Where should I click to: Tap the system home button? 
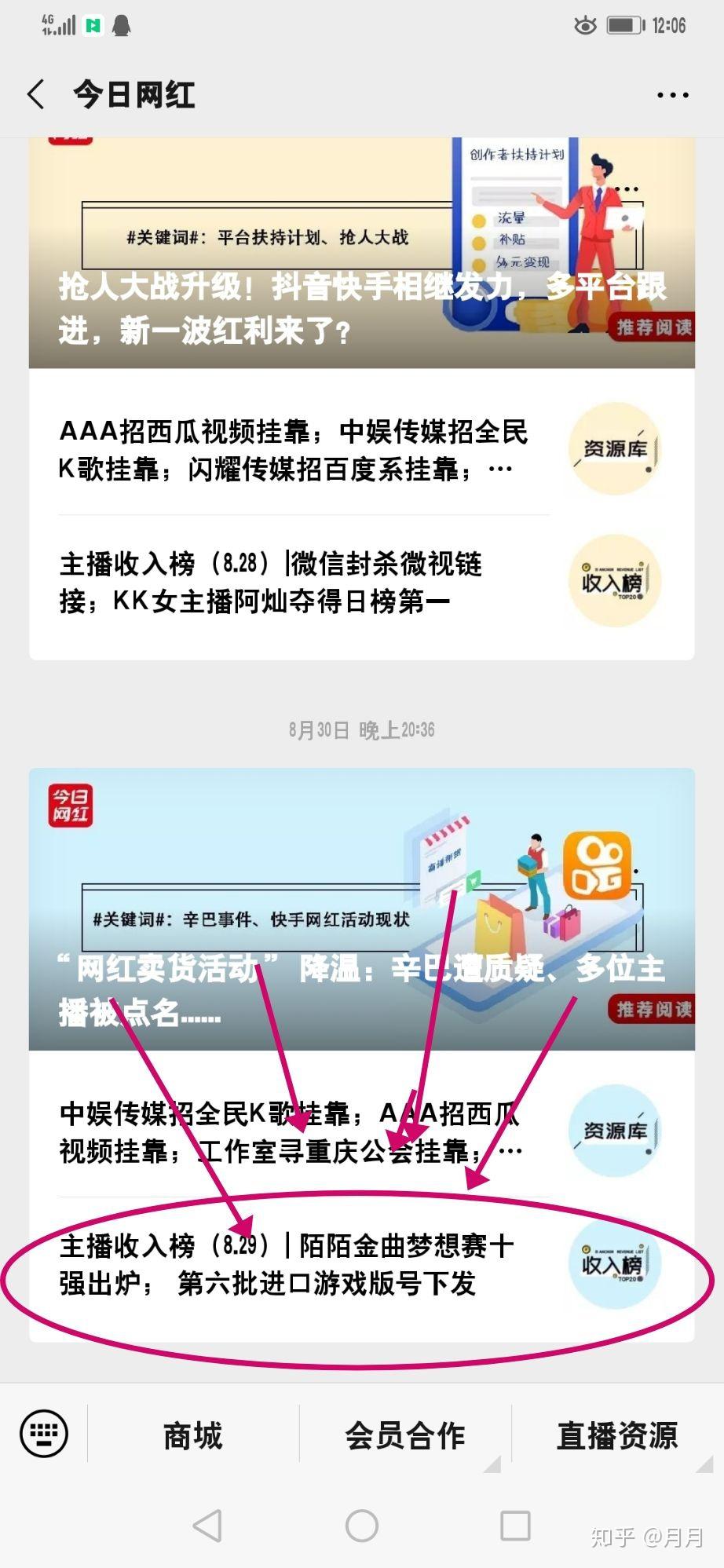pyautogui.click(x=362, y=1526)
